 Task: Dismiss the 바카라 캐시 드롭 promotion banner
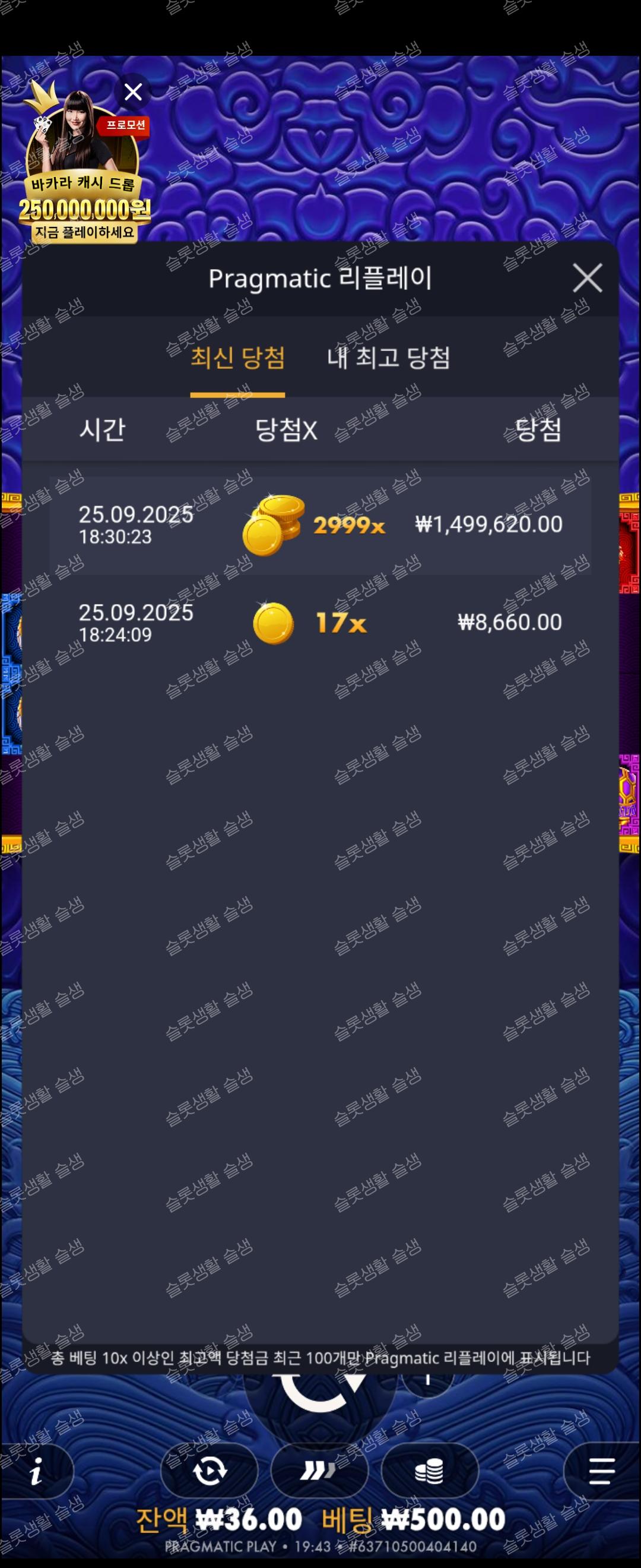click(132, 92)
